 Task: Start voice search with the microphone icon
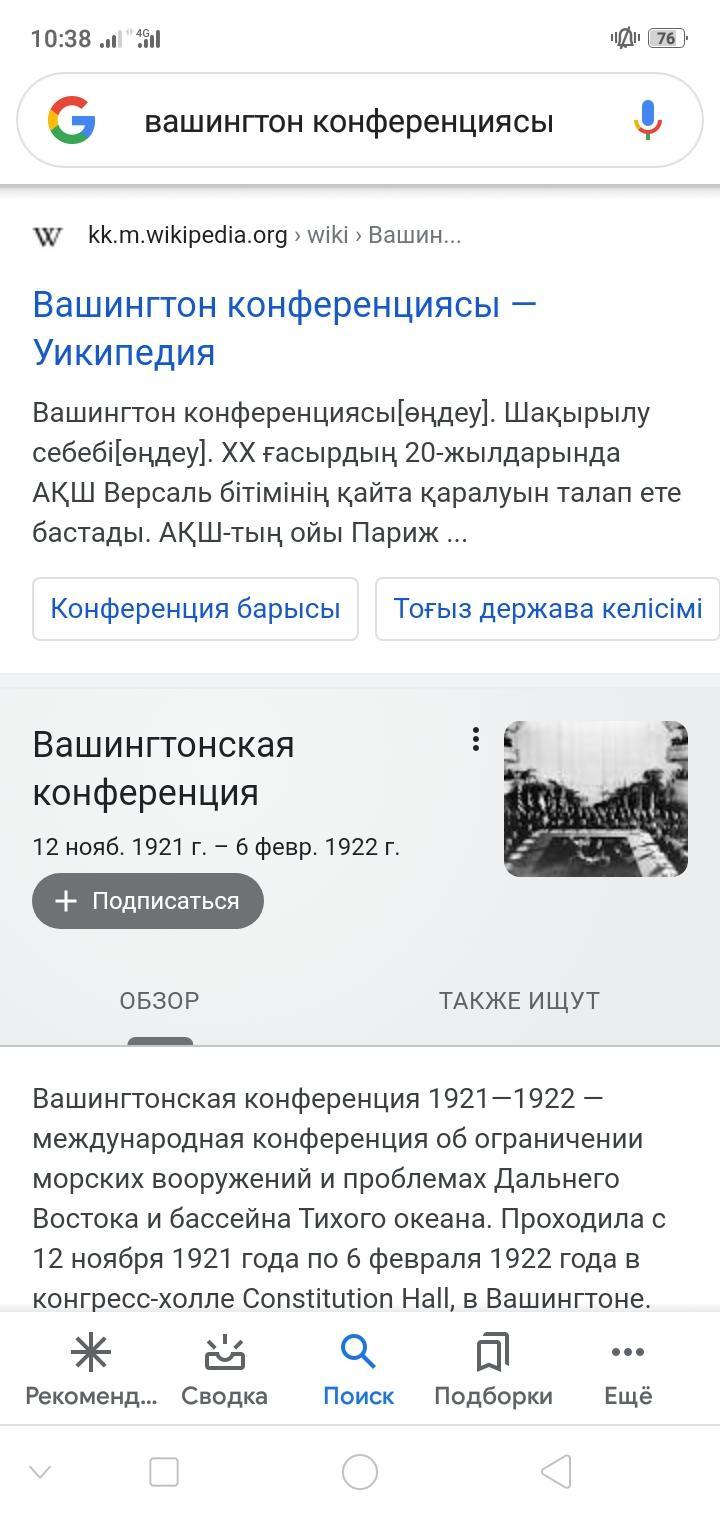point(647,121)
